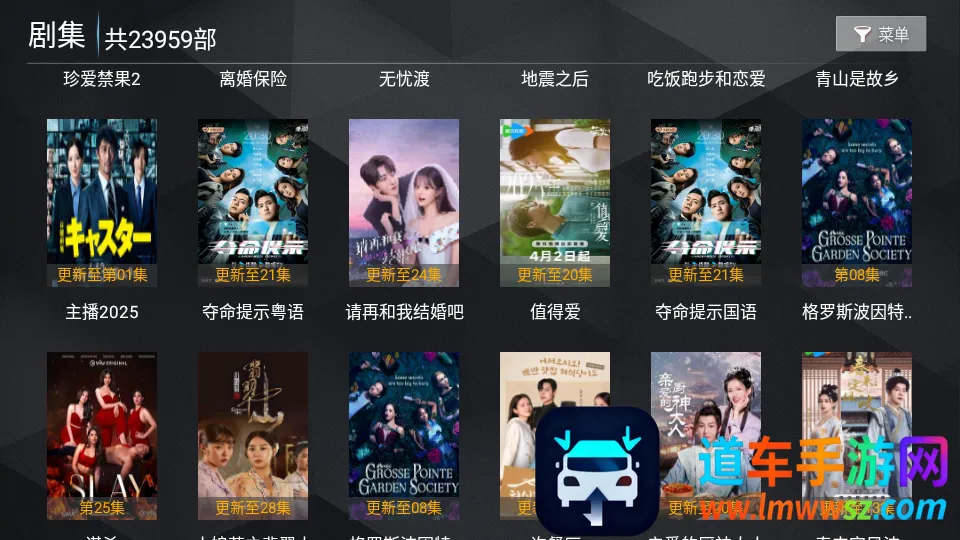
Task: Open 夺命提示国语 series
Action: pos(706,203)
